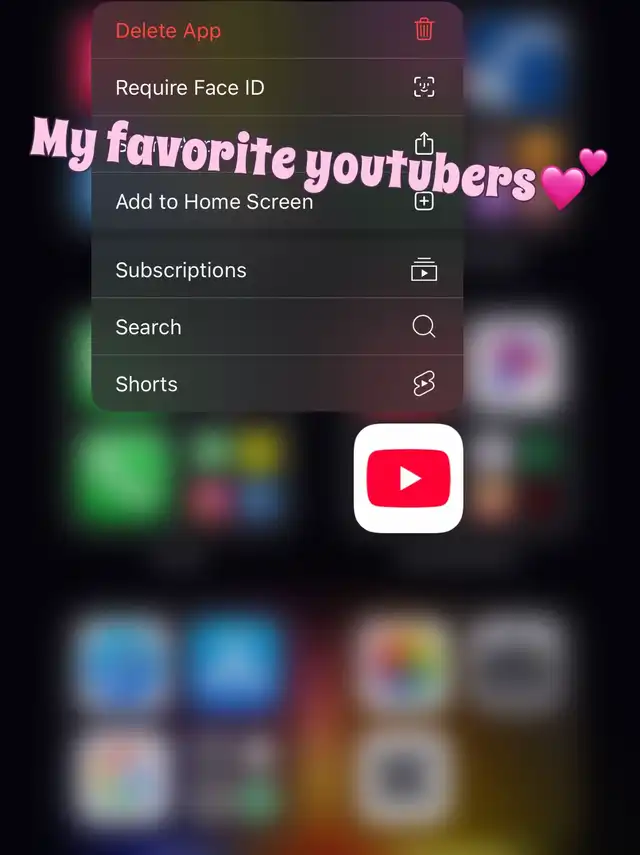The width and height of the screenshot is (640, 855).
Task: Choose Delete App from the menu
Action: (x=277, y=30)
